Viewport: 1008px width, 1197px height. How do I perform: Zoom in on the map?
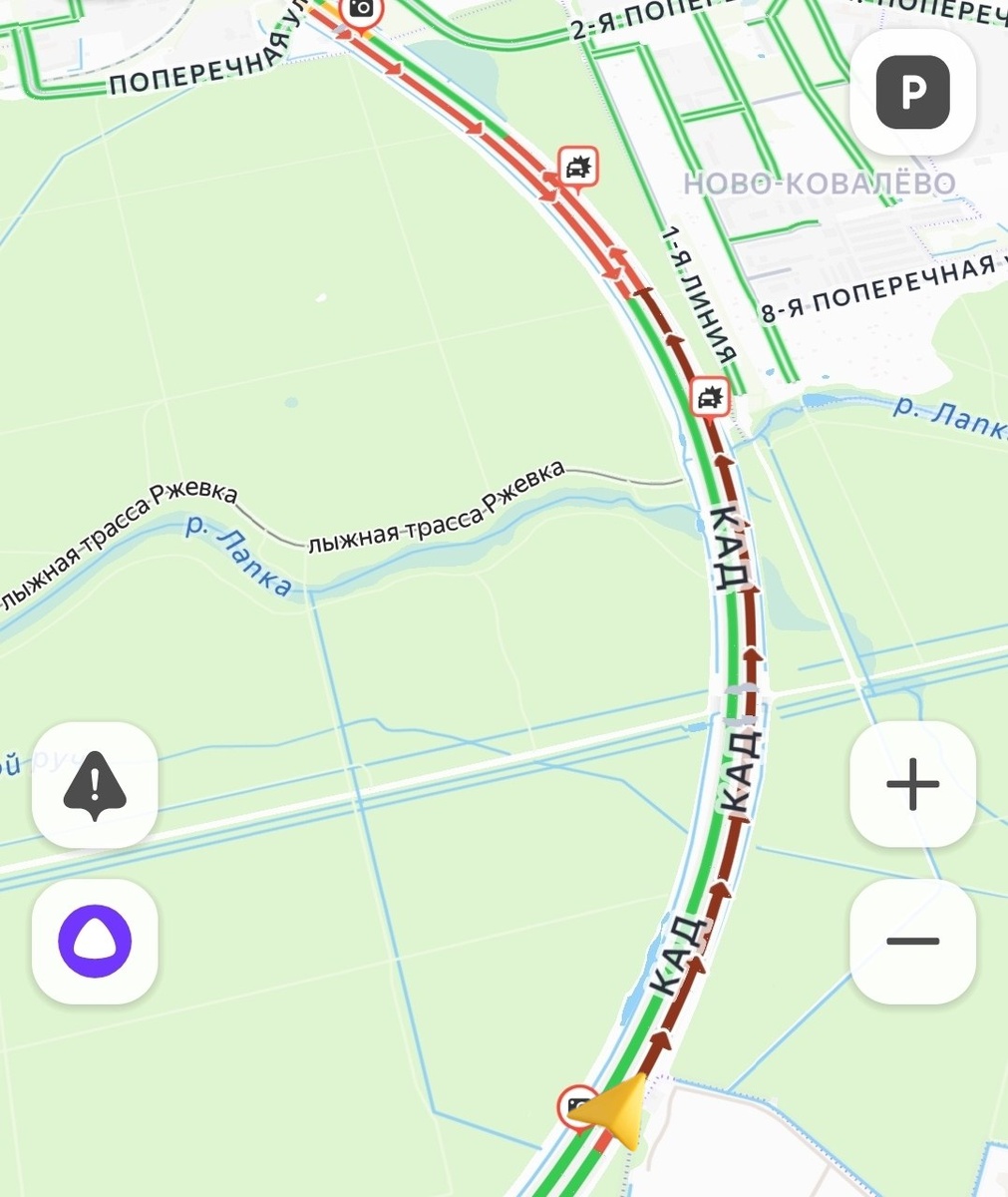point(912,785)
